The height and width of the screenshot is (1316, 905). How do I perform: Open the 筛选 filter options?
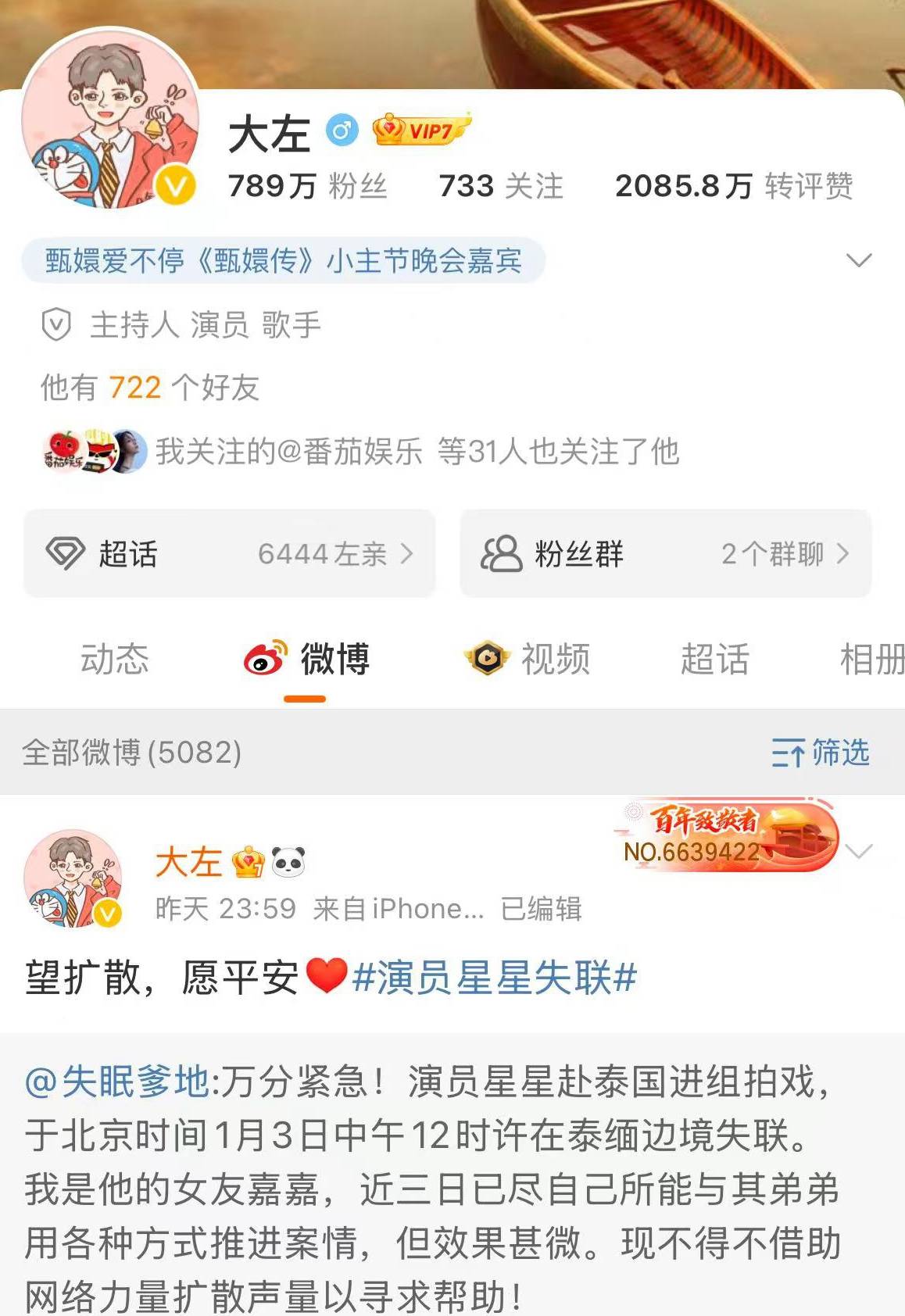click(x=820, y=753)
